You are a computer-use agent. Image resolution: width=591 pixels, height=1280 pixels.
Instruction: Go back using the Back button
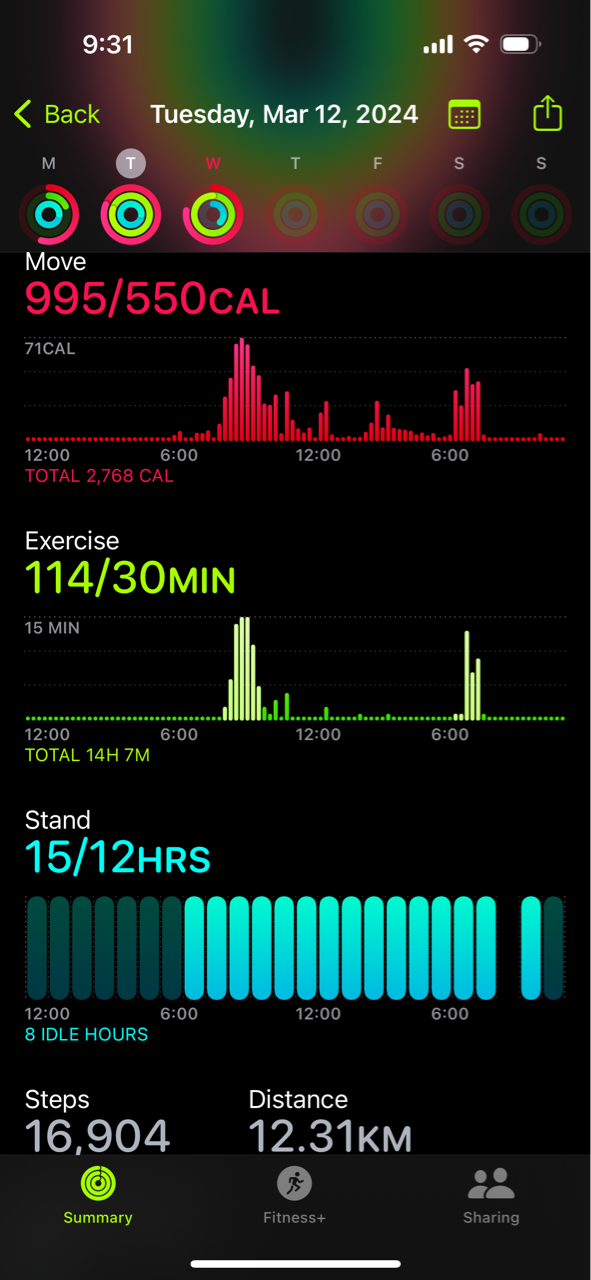(57, 114)
